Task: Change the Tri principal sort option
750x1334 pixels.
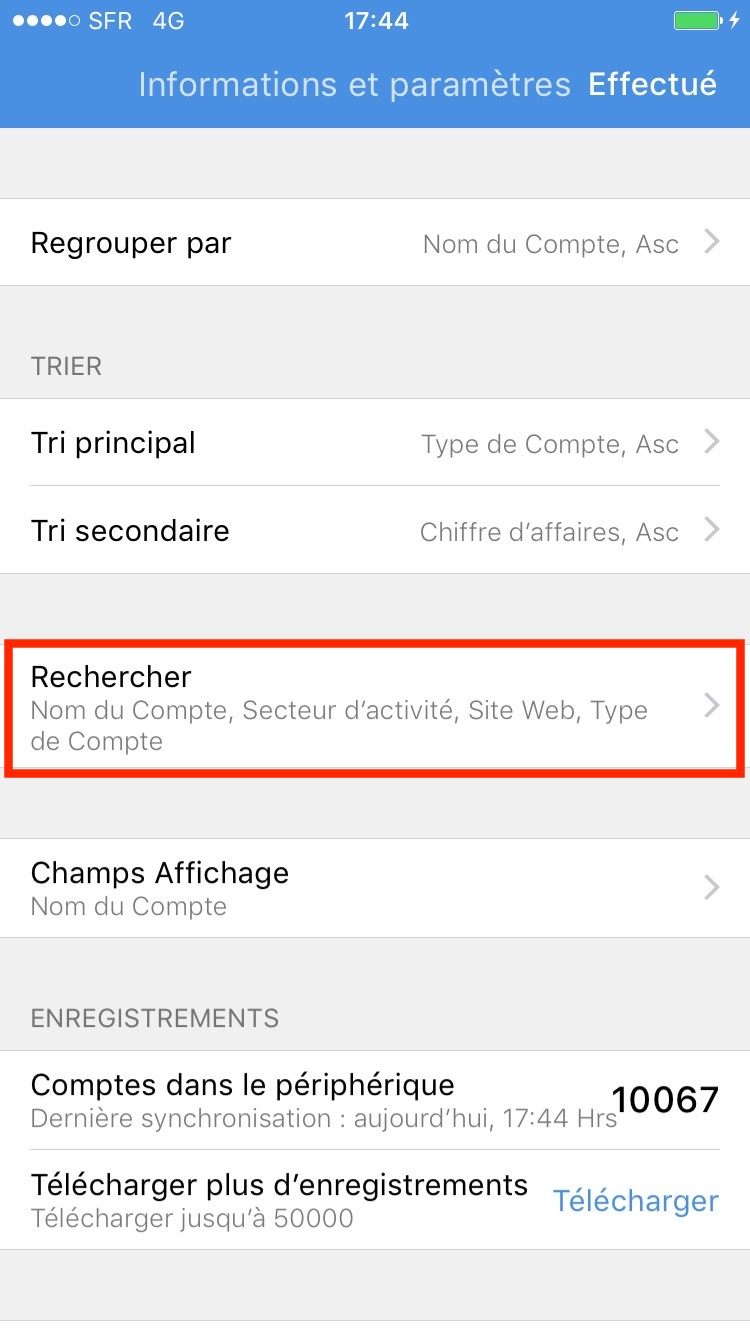Action: [x=375, y=443]
